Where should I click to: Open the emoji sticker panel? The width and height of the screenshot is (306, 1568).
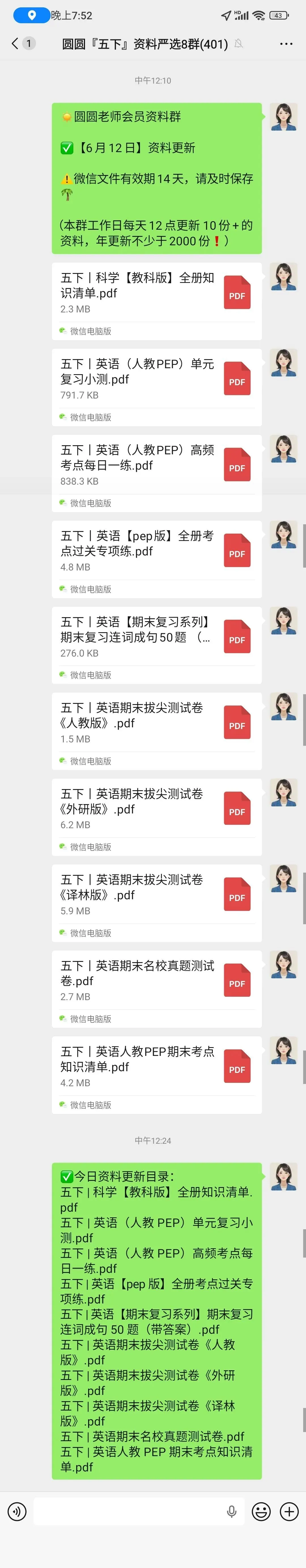[x=261, y=1511]
